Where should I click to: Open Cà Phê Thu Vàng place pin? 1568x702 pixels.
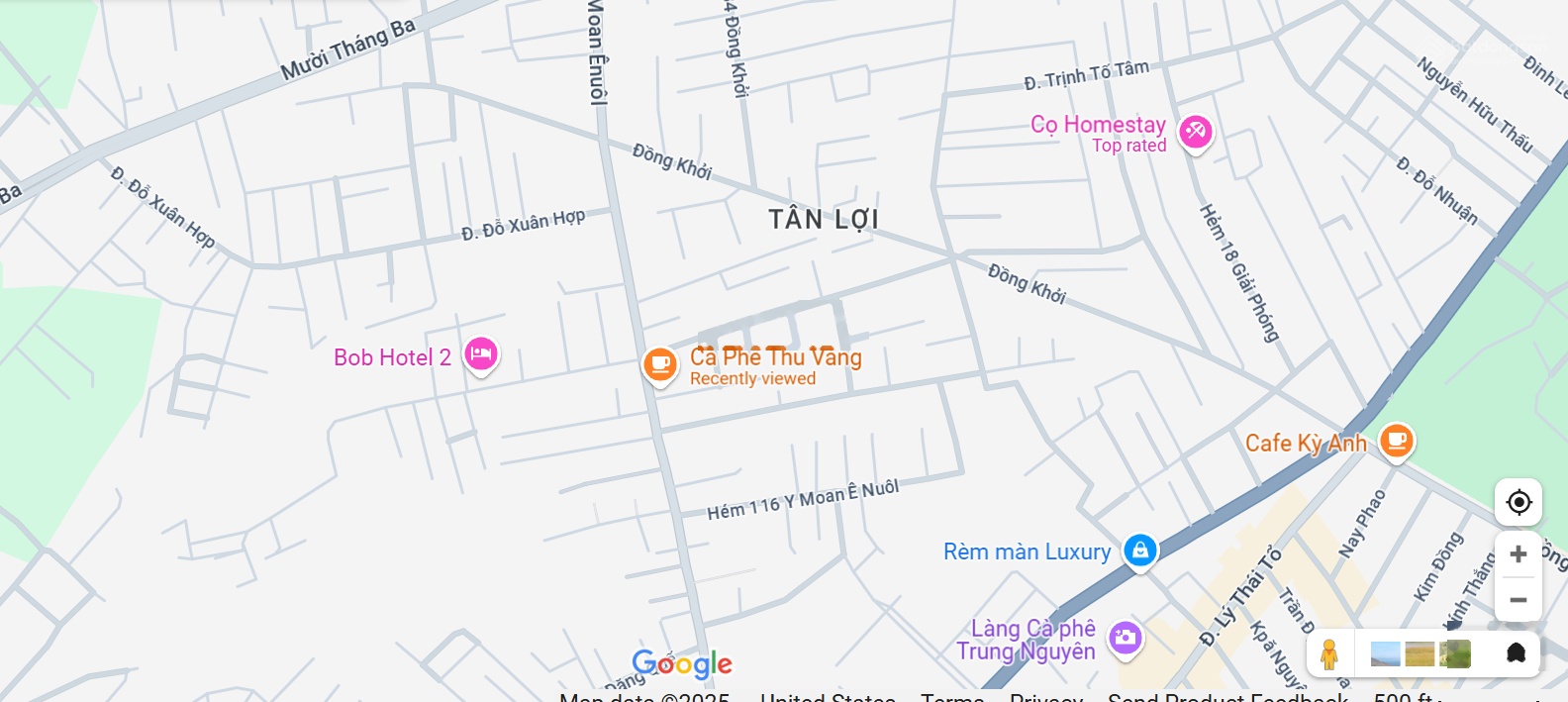(659, 365)
